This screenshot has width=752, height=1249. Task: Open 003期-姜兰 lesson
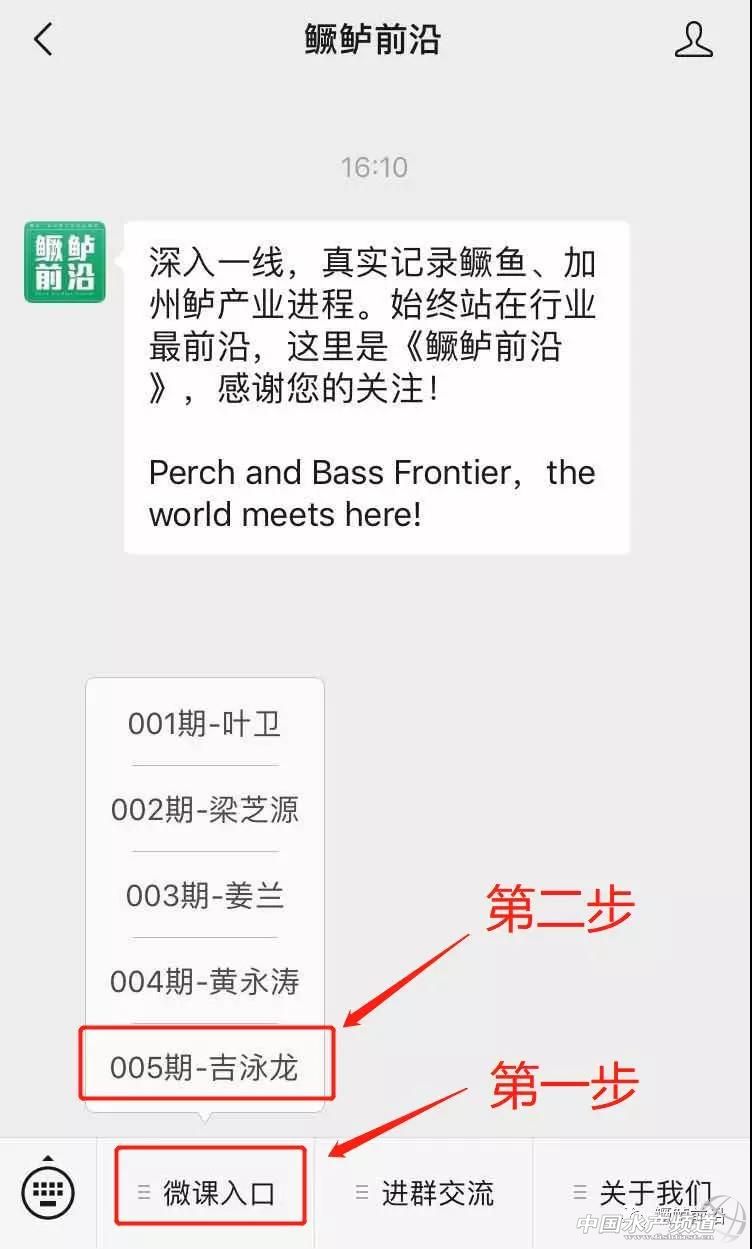click(x=205, y=895)
